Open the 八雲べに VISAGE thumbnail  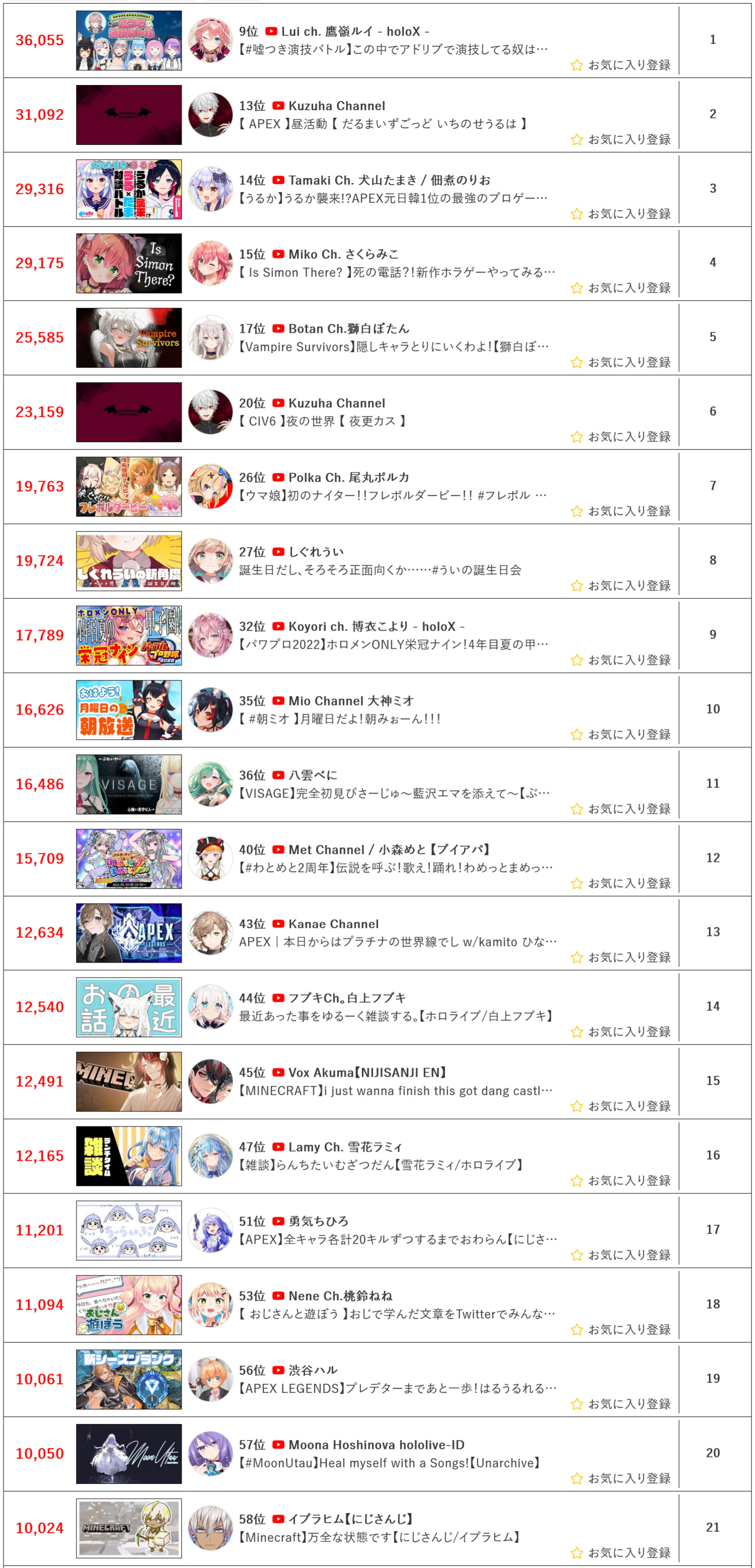pos(128,784)
